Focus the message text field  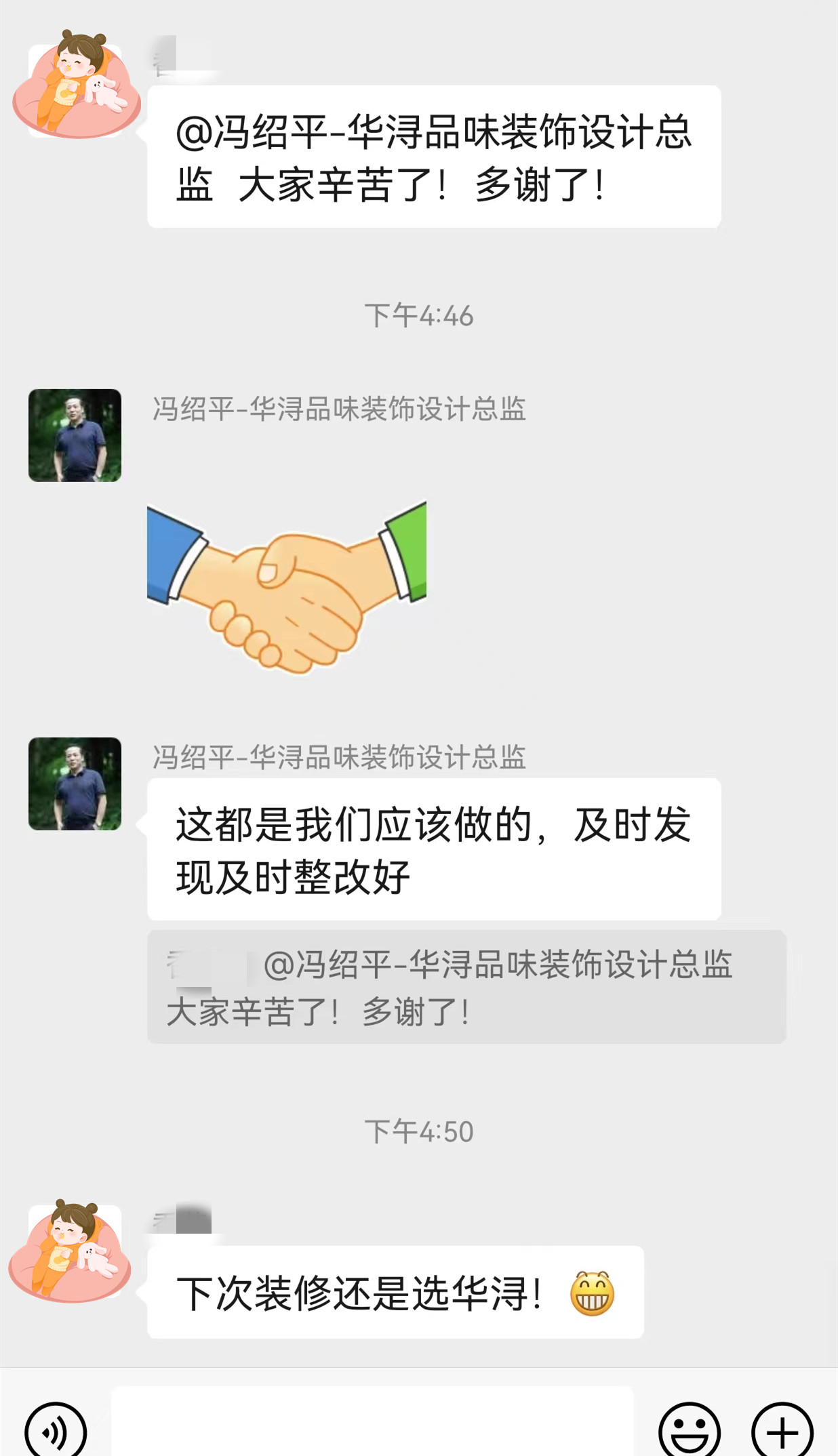tap(372, 1423)
